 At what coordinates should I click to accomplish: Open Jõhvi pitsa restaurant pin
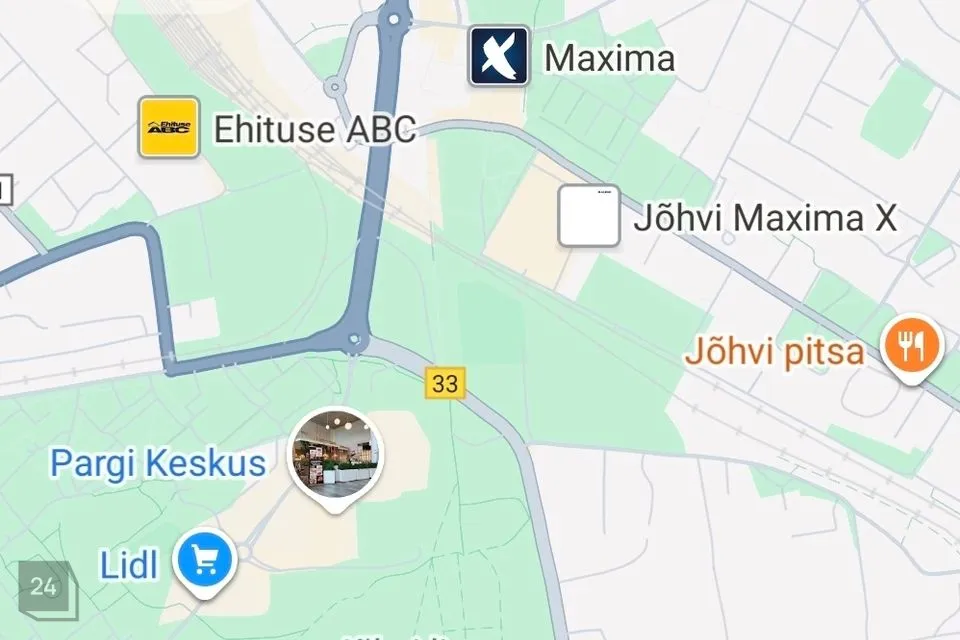[912, 347]
